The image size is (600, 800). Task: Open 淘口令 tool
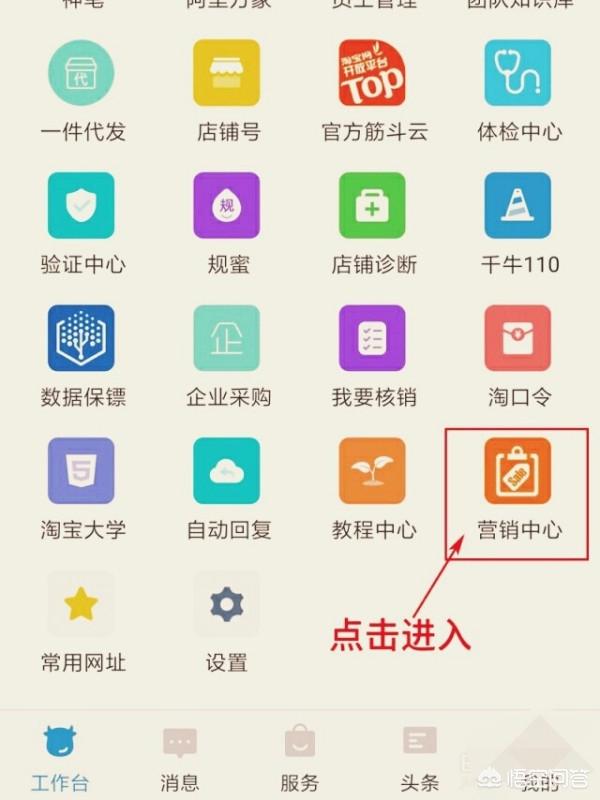coord(517,339)
